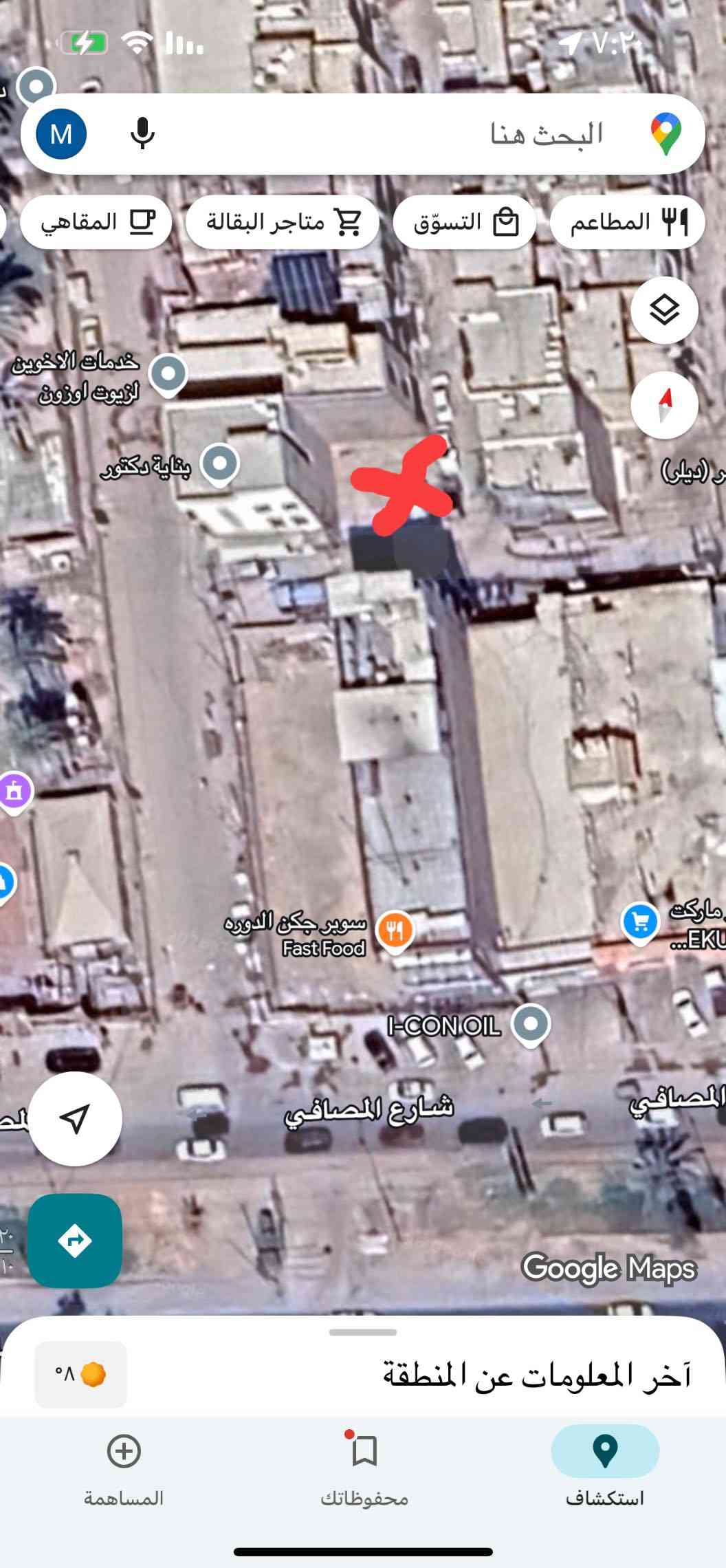
Task: Tap the بناية دكتور place pin
Action: tap(219, 464)
